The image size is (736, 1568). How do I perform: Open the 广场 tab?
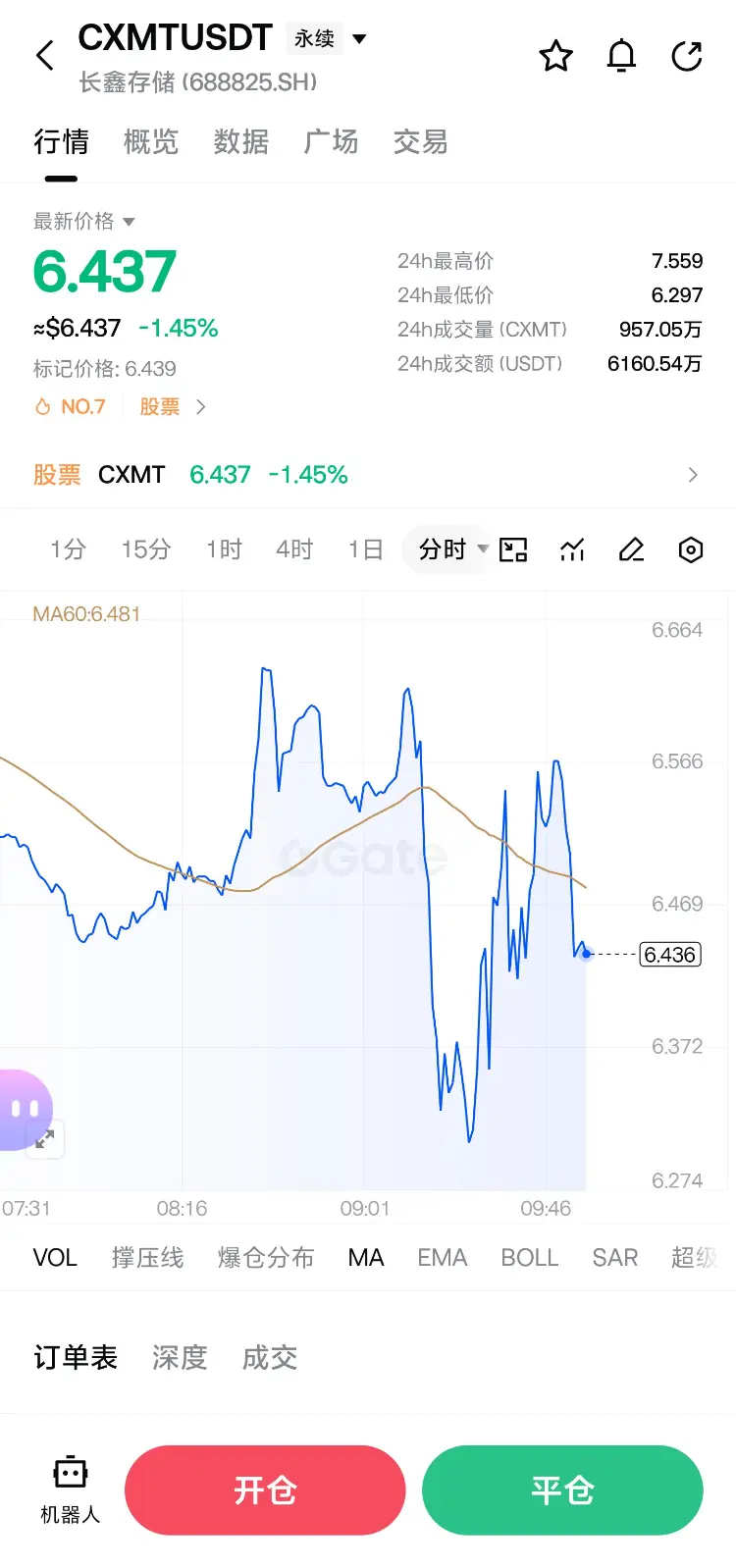click(331, 142)
